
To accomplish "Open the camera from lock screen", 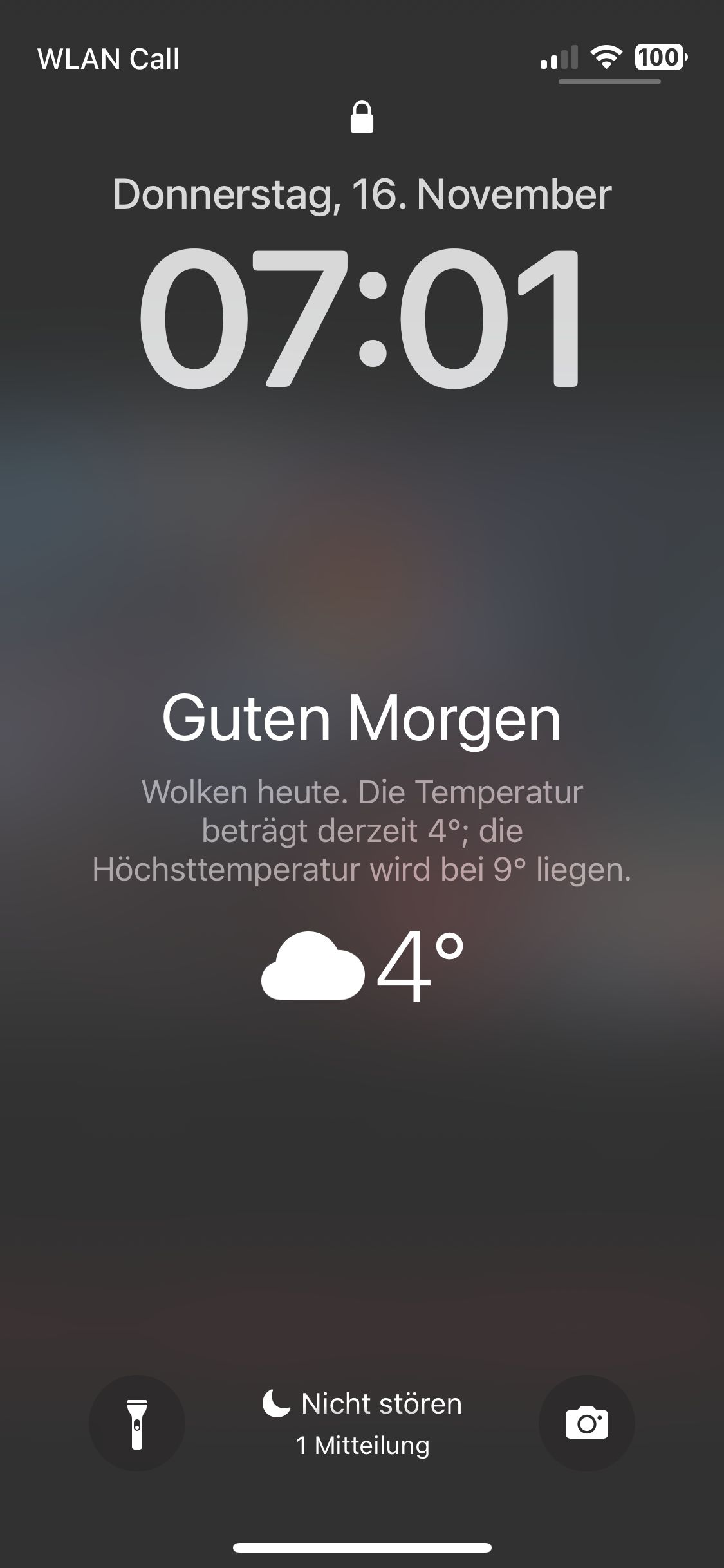I will pyautogui.click(x=586, y=1423).
